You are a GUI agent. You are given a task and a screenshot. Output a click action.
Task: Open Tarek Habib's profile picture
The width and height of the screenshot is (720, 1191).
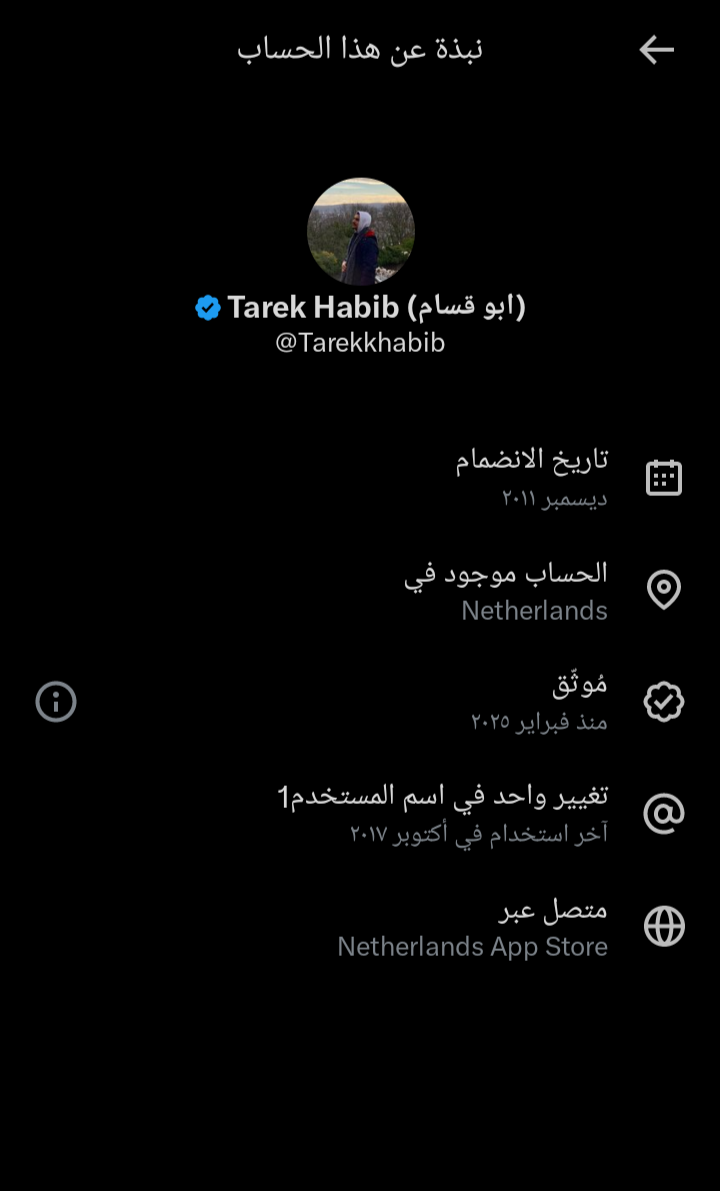(360, 232)
